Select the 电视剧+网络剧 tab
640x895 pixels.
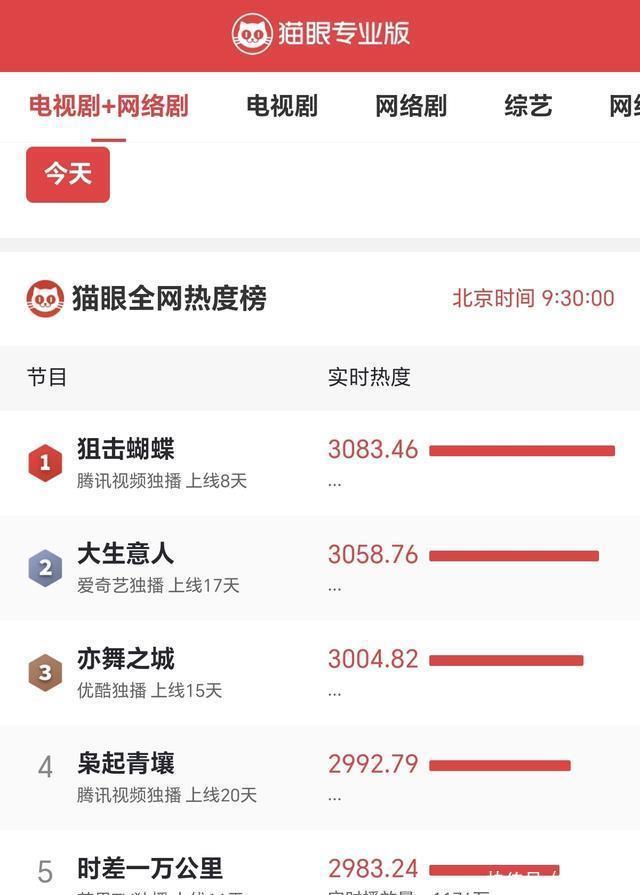point(108,106)
